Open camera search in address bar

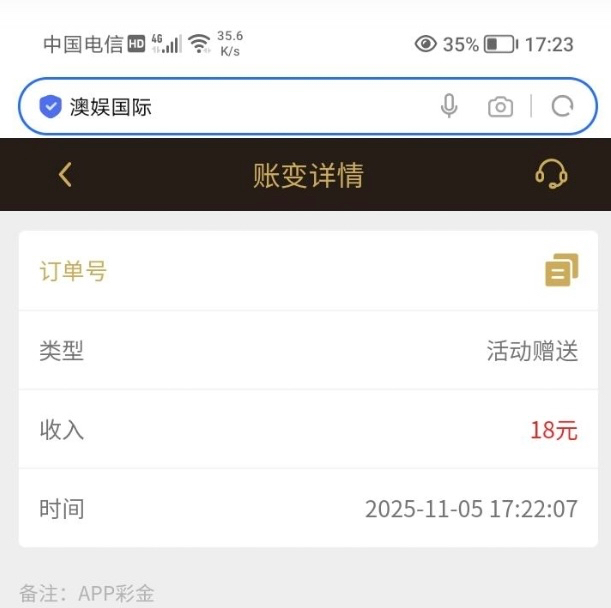tap(500, 106)
